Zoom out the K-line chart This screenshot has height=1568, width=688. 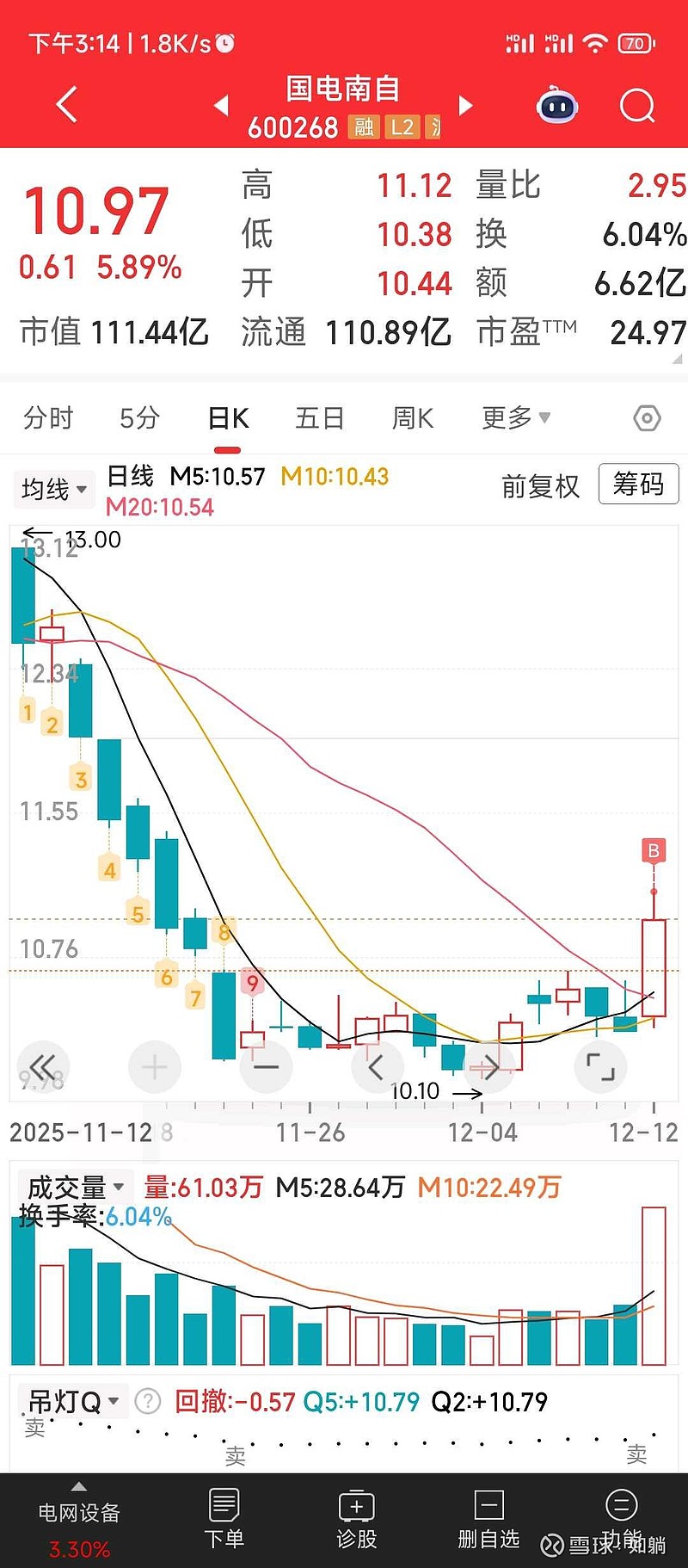click(x=266, y=1067)
